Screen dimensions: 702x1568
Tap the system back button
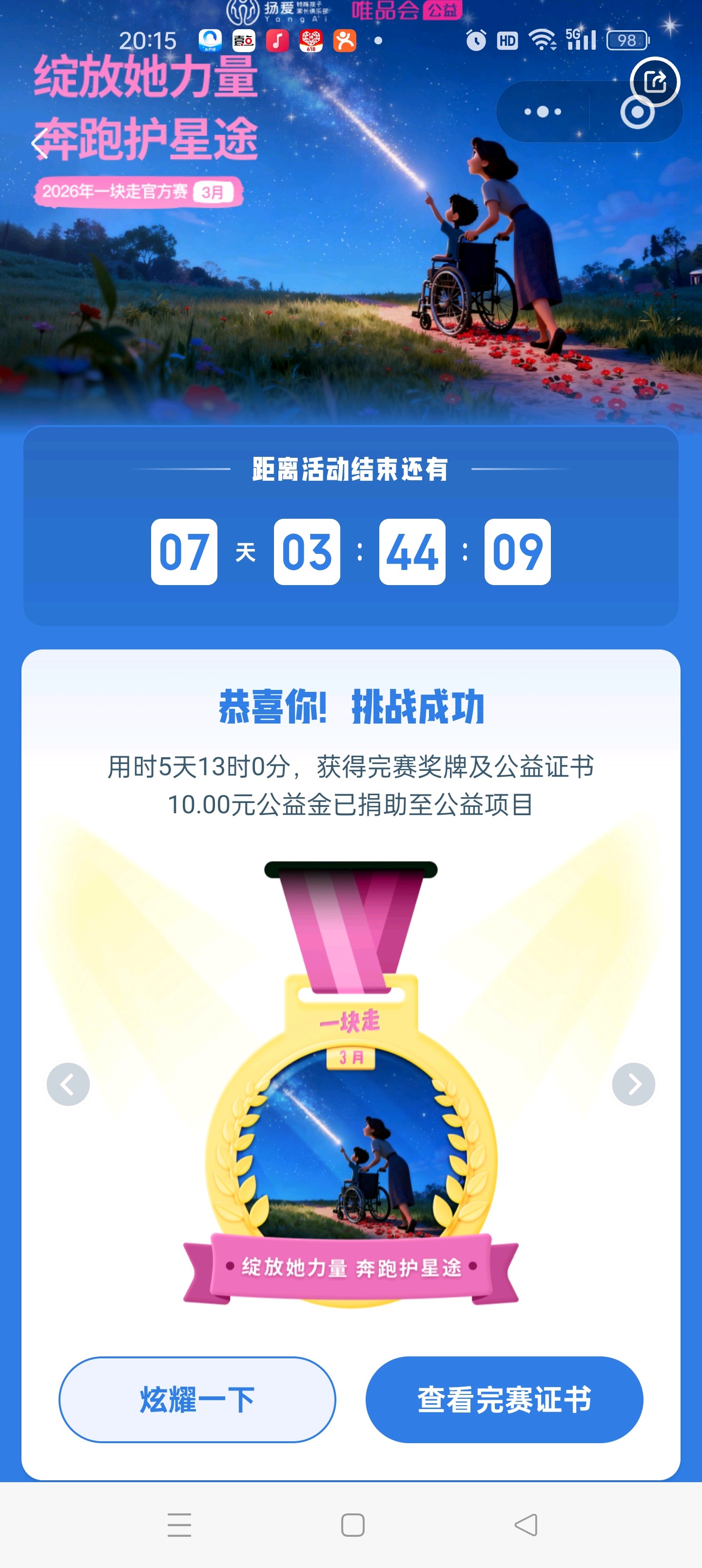[x=526, y=1525]
